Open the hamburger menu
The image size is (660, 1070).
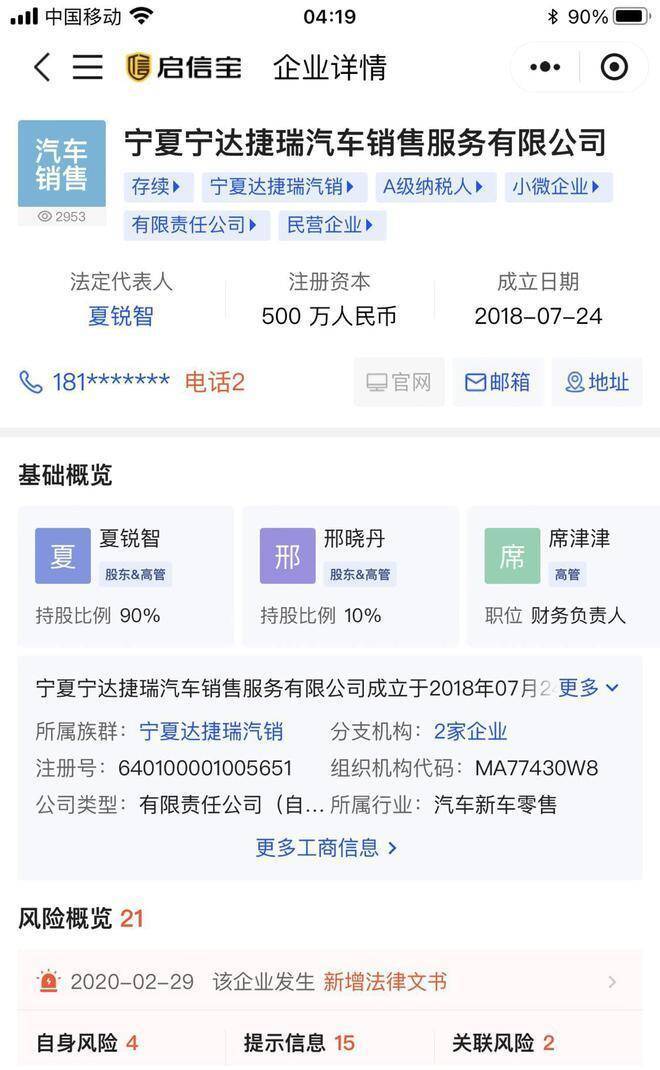pyautogui.click(x=88, y=67)
